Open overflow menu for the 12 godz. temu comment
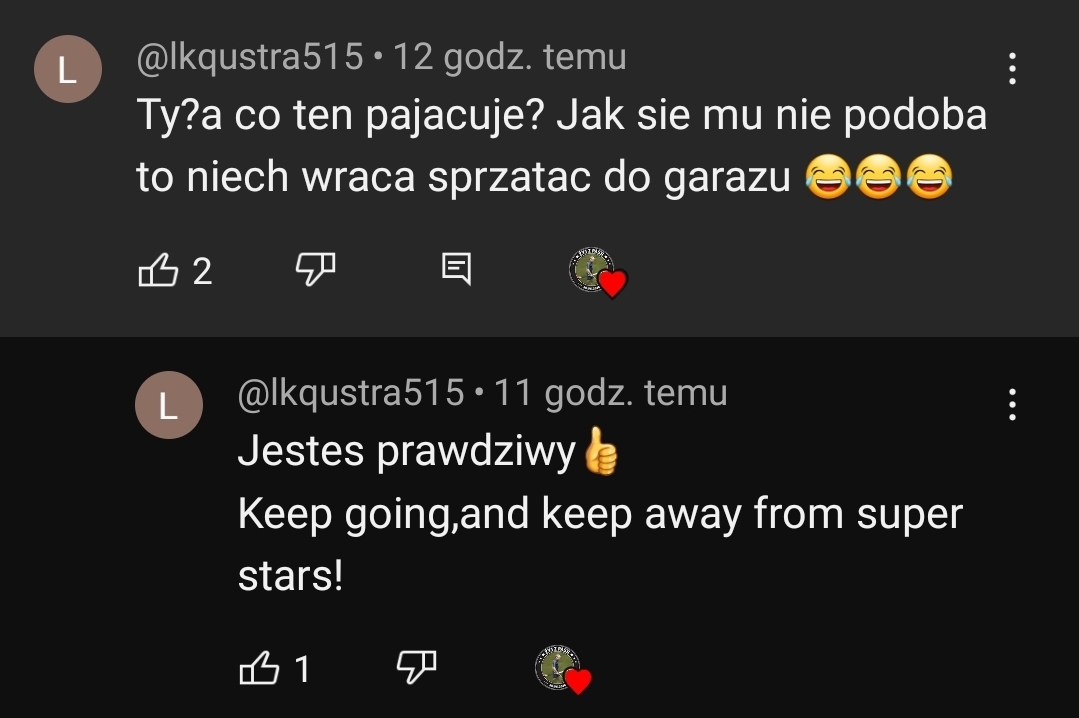 (1012, 68)
